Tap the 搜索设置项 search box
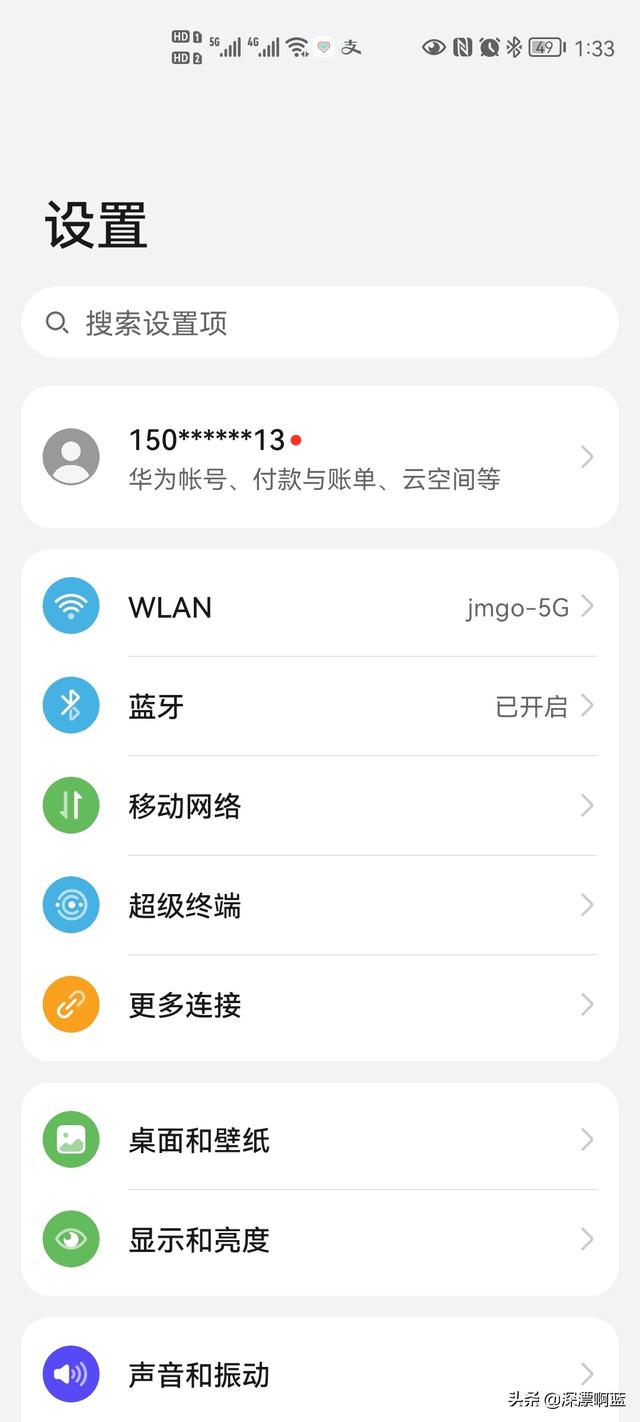This screenshot has height=1422, width=640. tap(320, 323)
